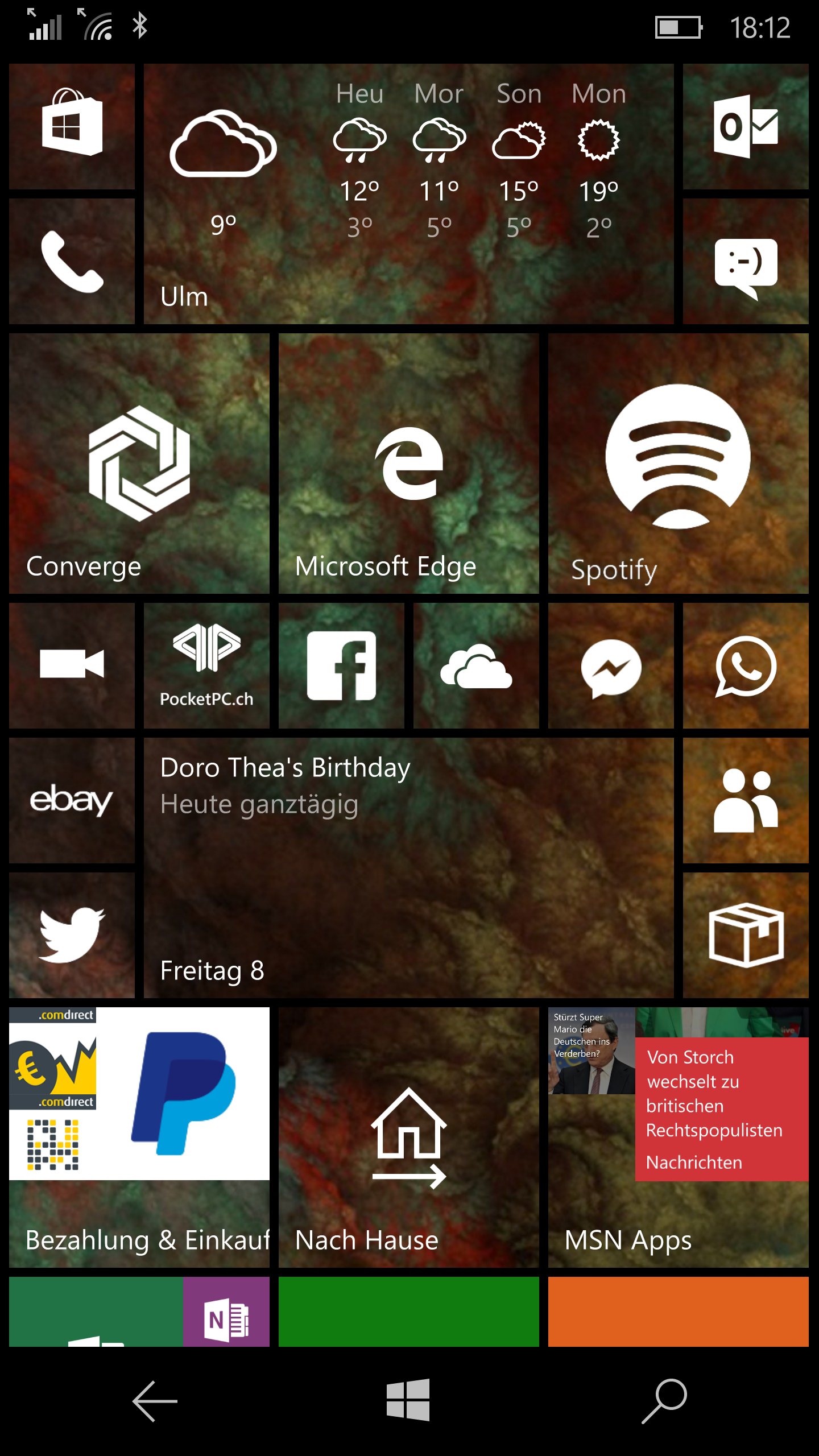This screenshot has height=1456, width=819.
Task: Start navigation with Nach Hause tile
Action: (x=408, y=1137)
